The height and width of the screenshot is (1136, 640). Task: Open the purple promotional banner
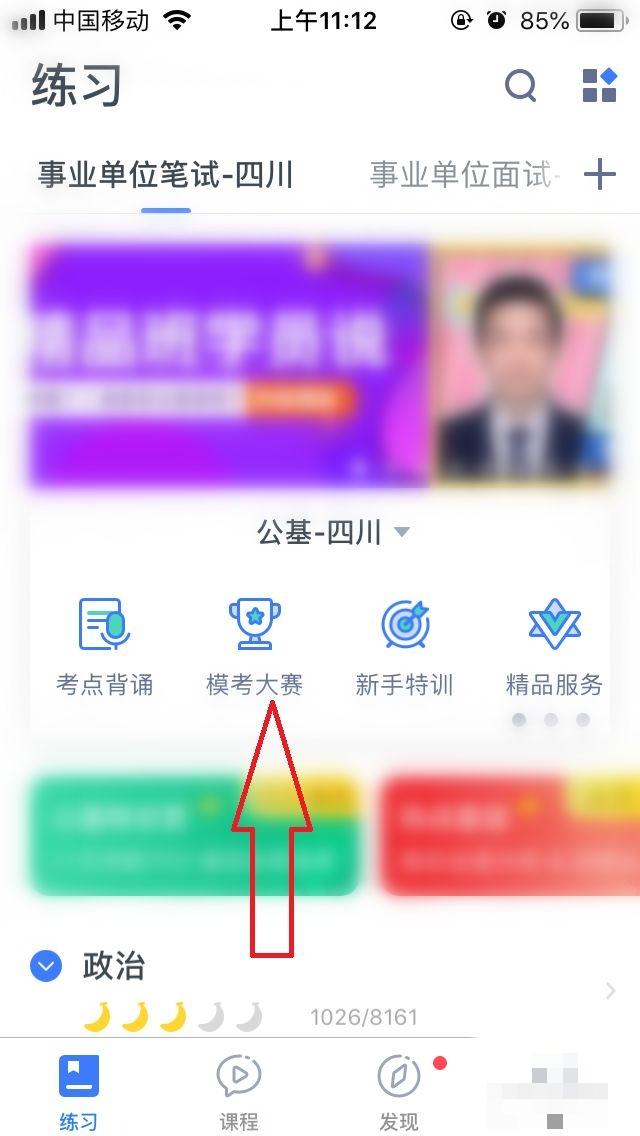click(228, 365)
